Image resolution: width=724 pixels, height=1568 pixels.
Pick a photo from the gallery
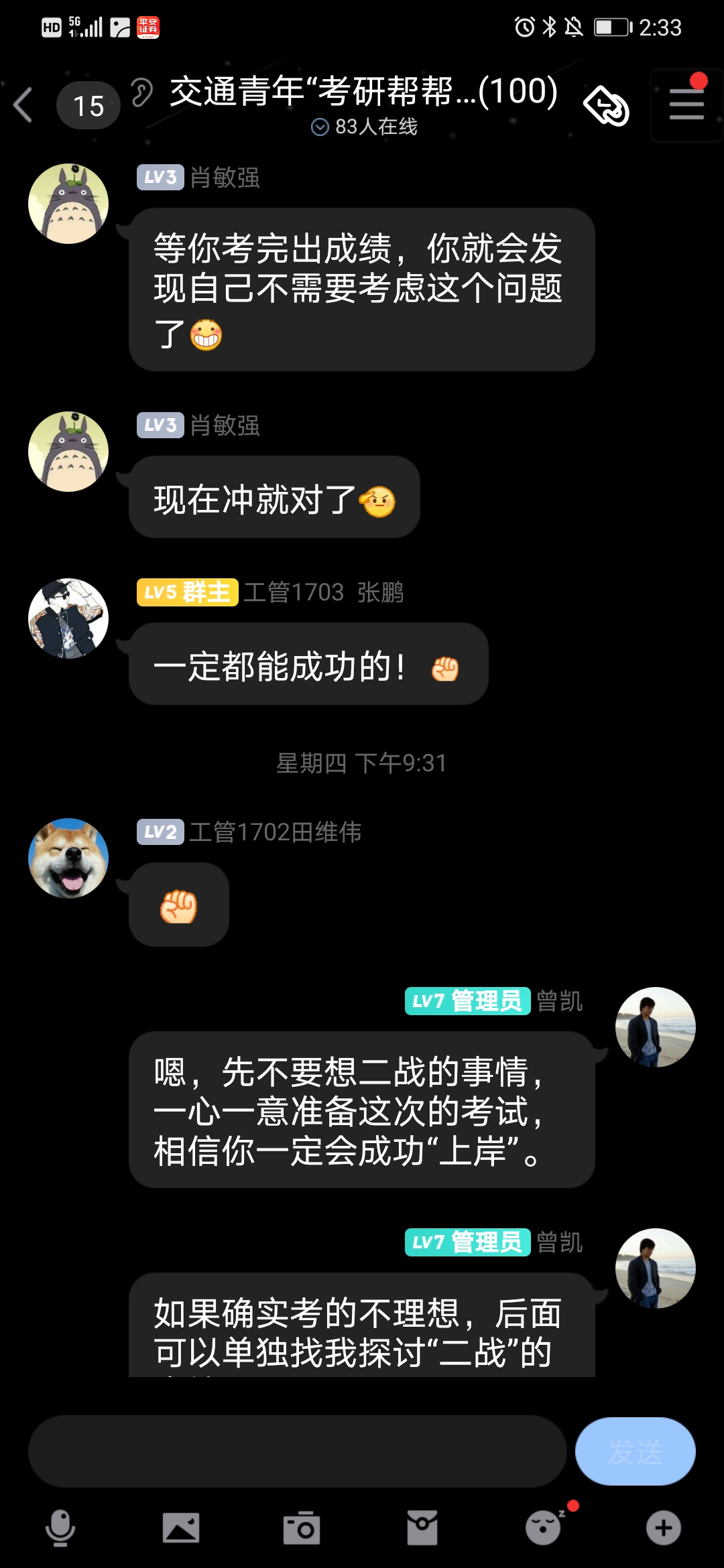(181, 1528)
